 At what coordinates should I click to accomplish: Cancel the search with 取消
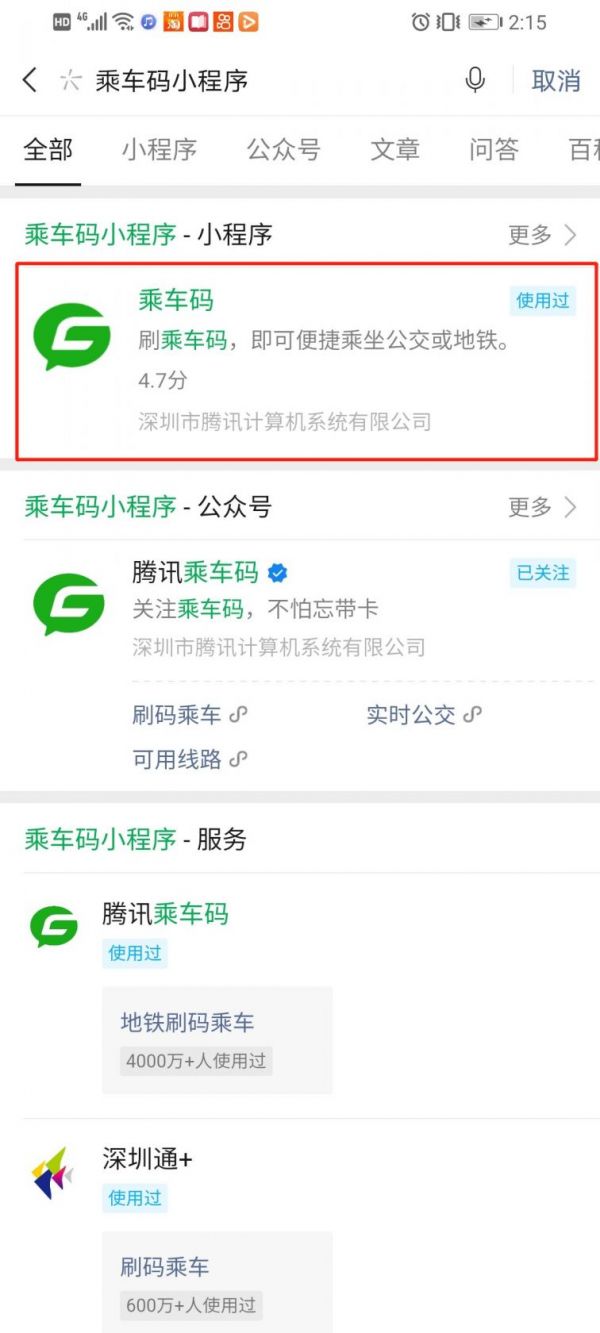tap(556, 81)
